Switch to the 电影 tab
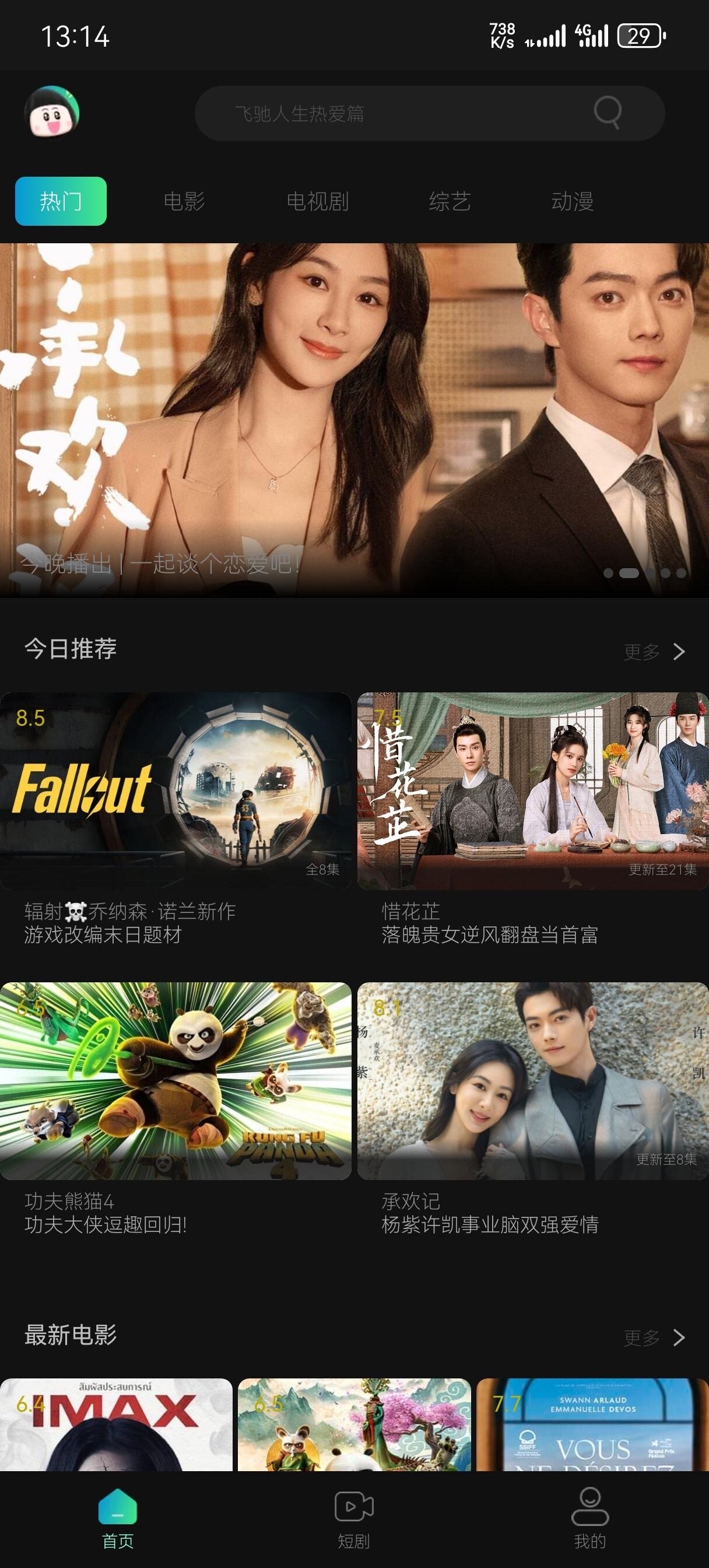This screenshot has width=709, height=1568. click(x=184, y=201)
